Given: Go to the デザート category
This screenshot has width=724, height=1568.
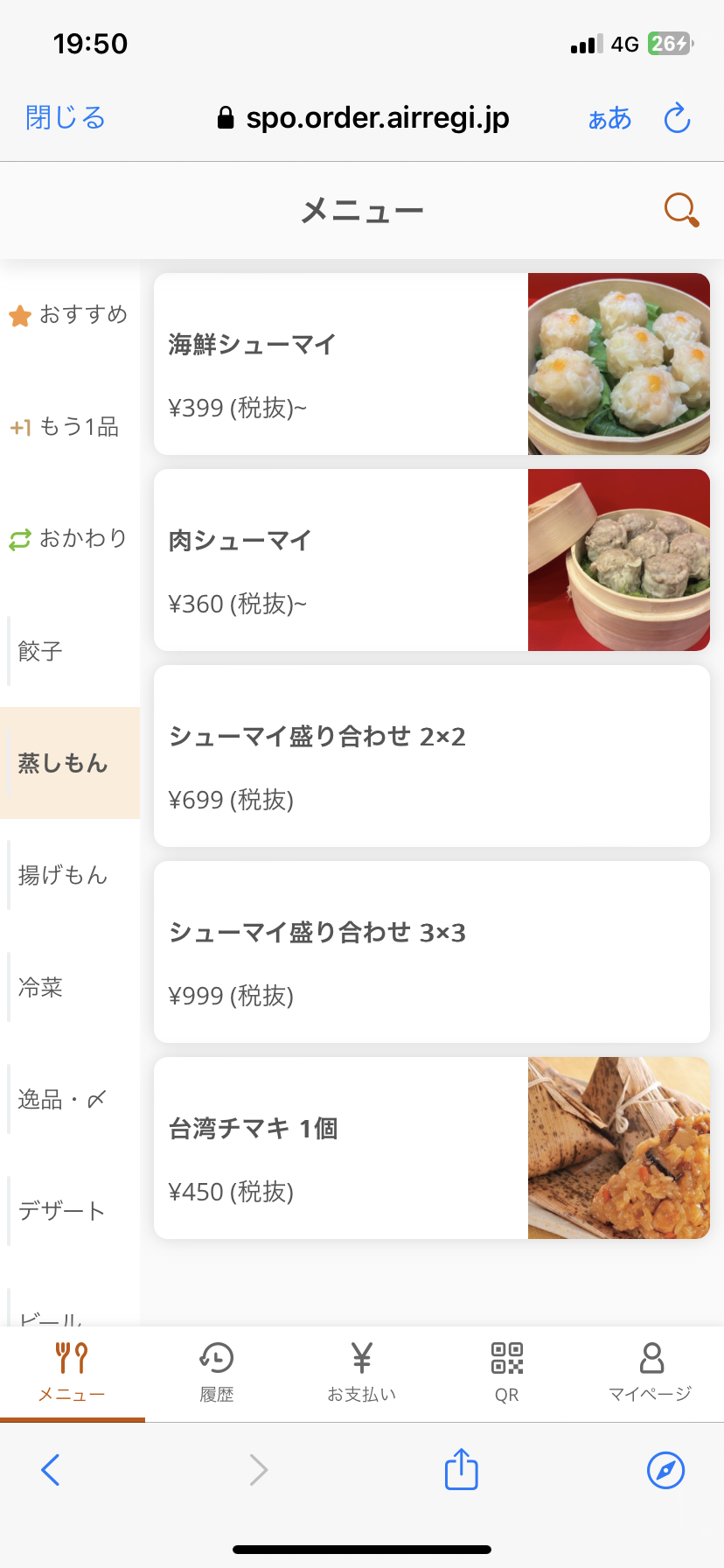Looking at the screenshot, I should (x=70, y=1211).
